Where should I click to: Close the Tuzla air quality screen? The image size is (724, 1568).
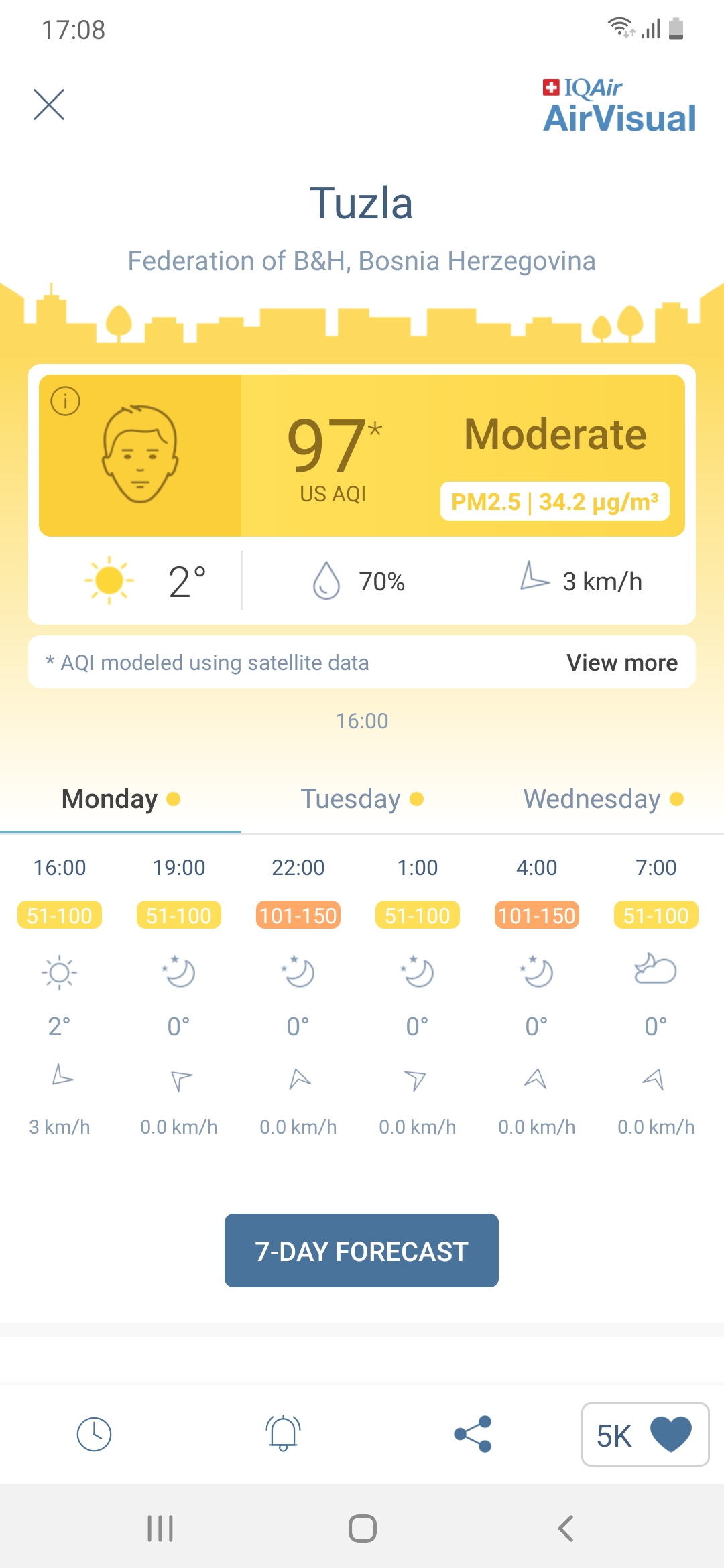(49, 105)
